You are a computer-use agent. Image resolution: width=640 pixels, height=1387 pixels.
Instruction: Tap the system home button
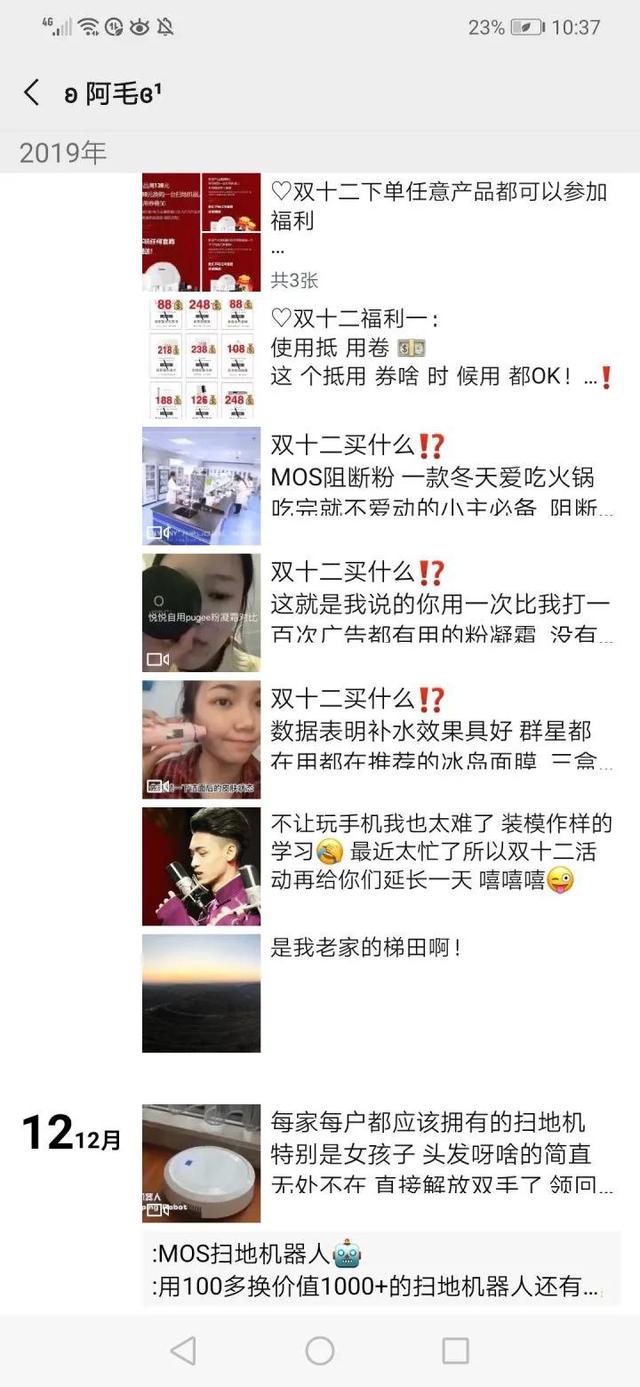[x=320, y=1351]
